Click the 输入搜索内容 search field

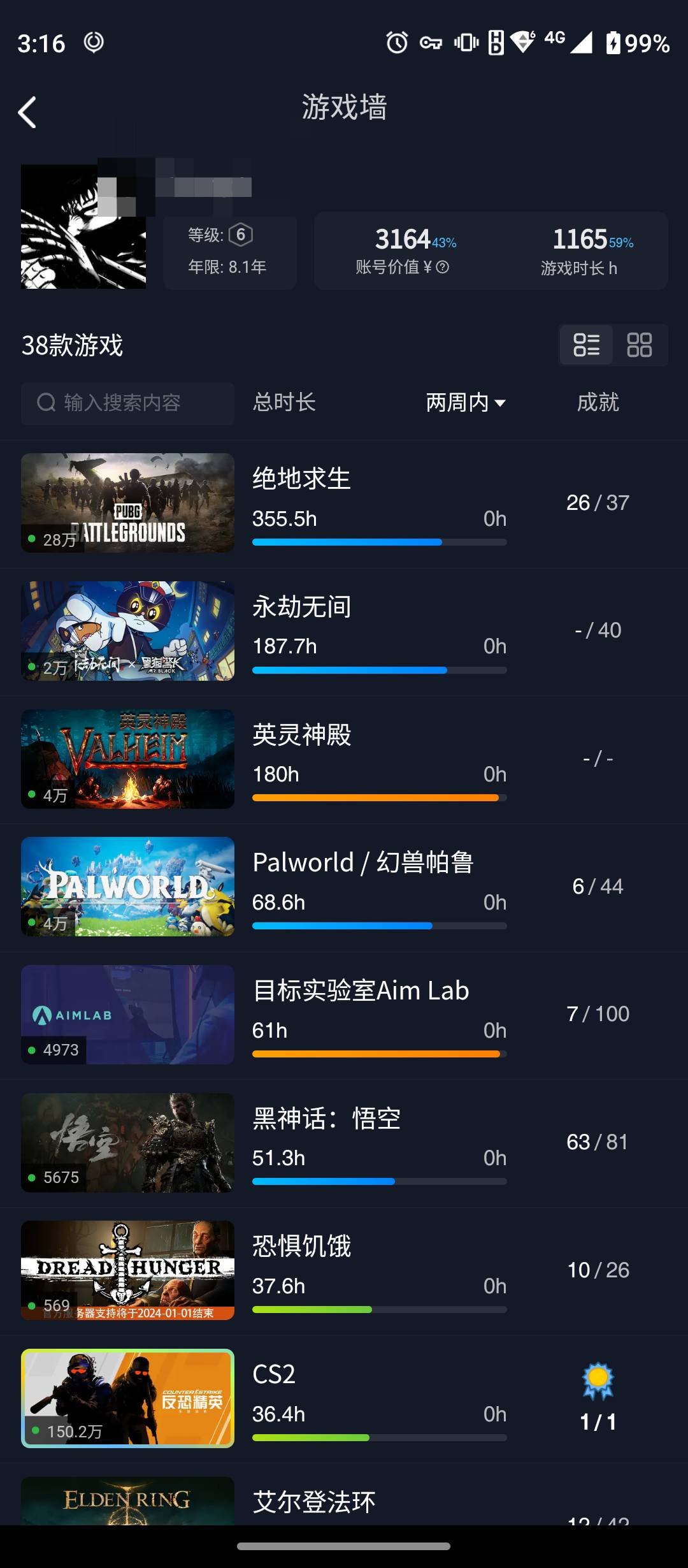click(x=127, y=402)
